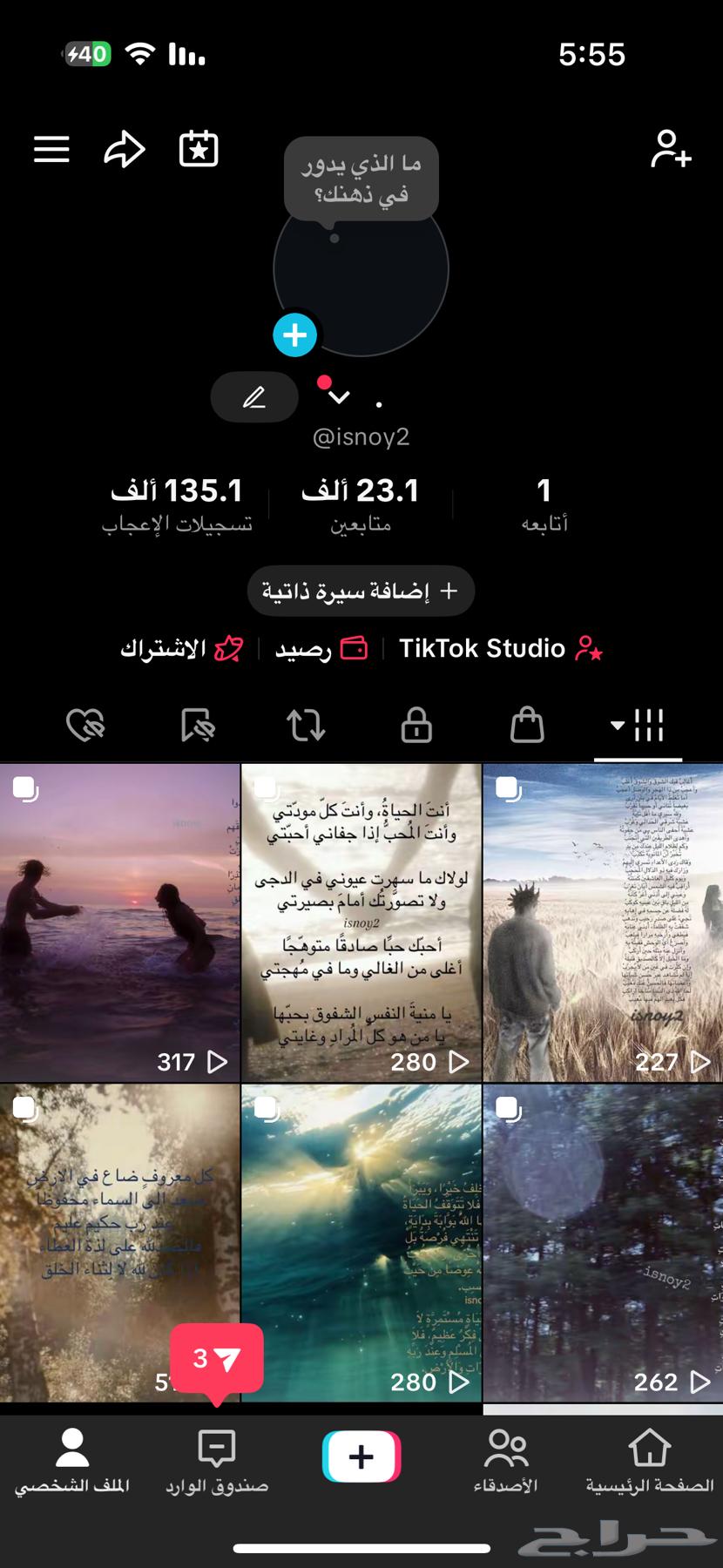This screenshot has height=1568, width=723.
Task: Open the hamburger menu
Action: coord(51,149)
